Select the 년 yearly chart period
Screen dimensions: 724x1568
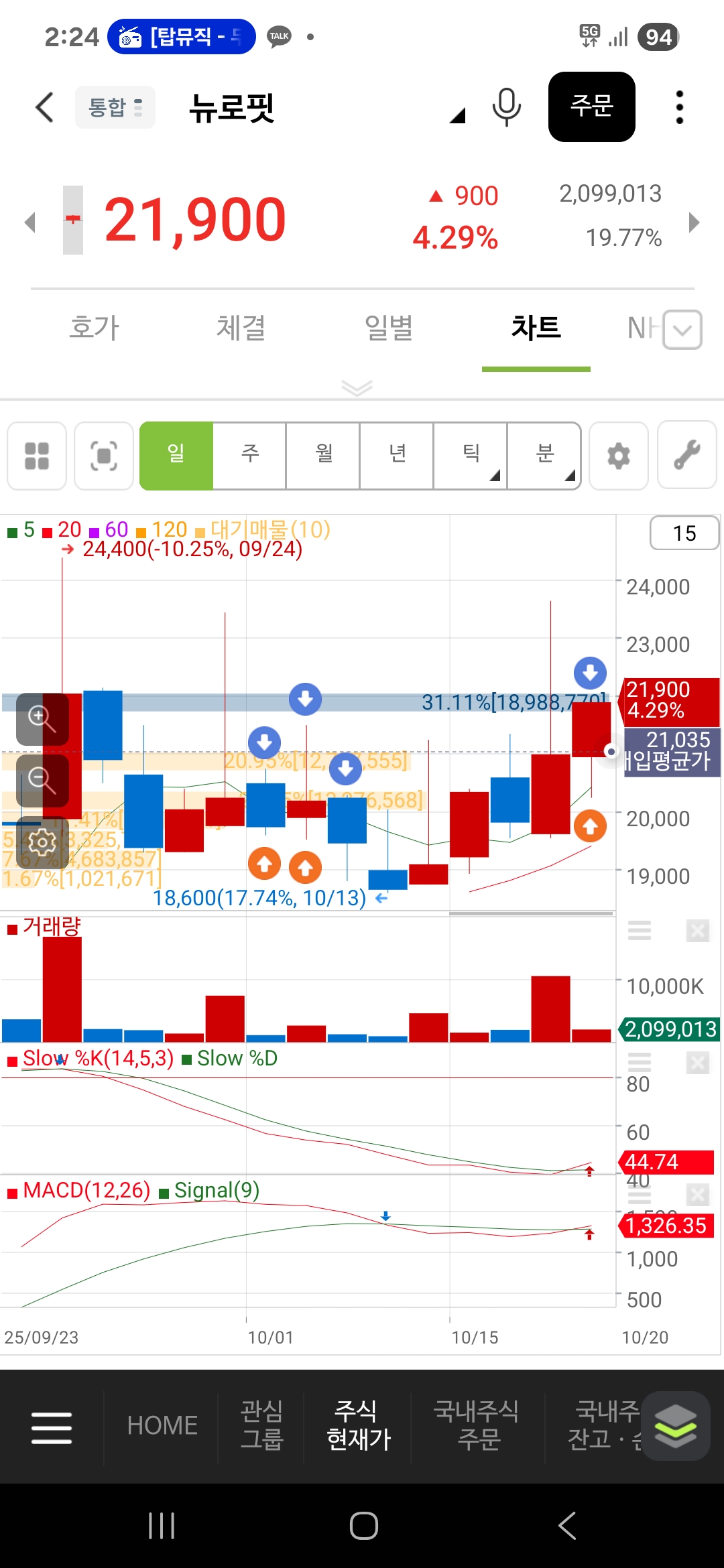(397, 456)
